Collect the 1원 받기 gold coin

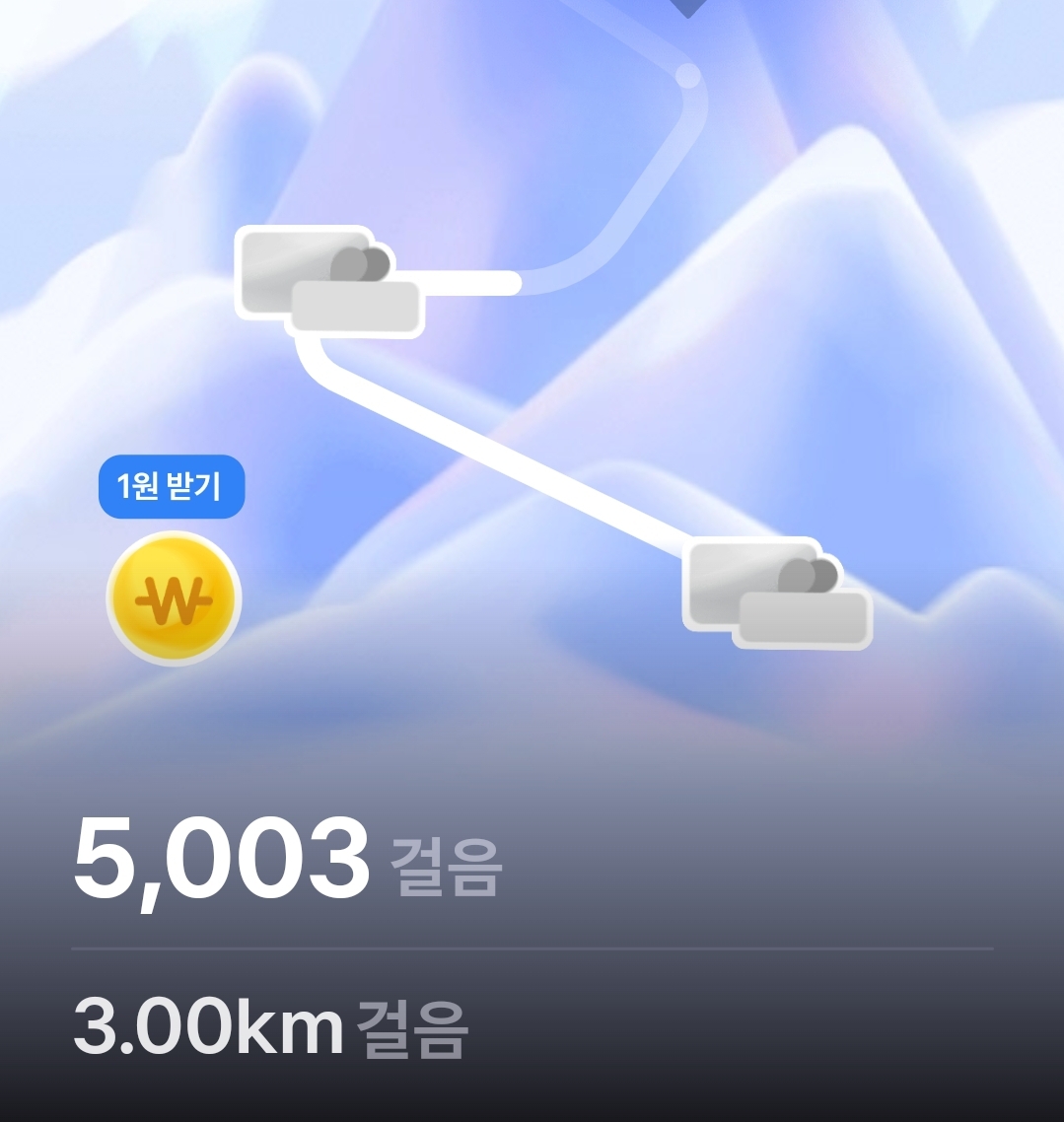click(174, 598)
